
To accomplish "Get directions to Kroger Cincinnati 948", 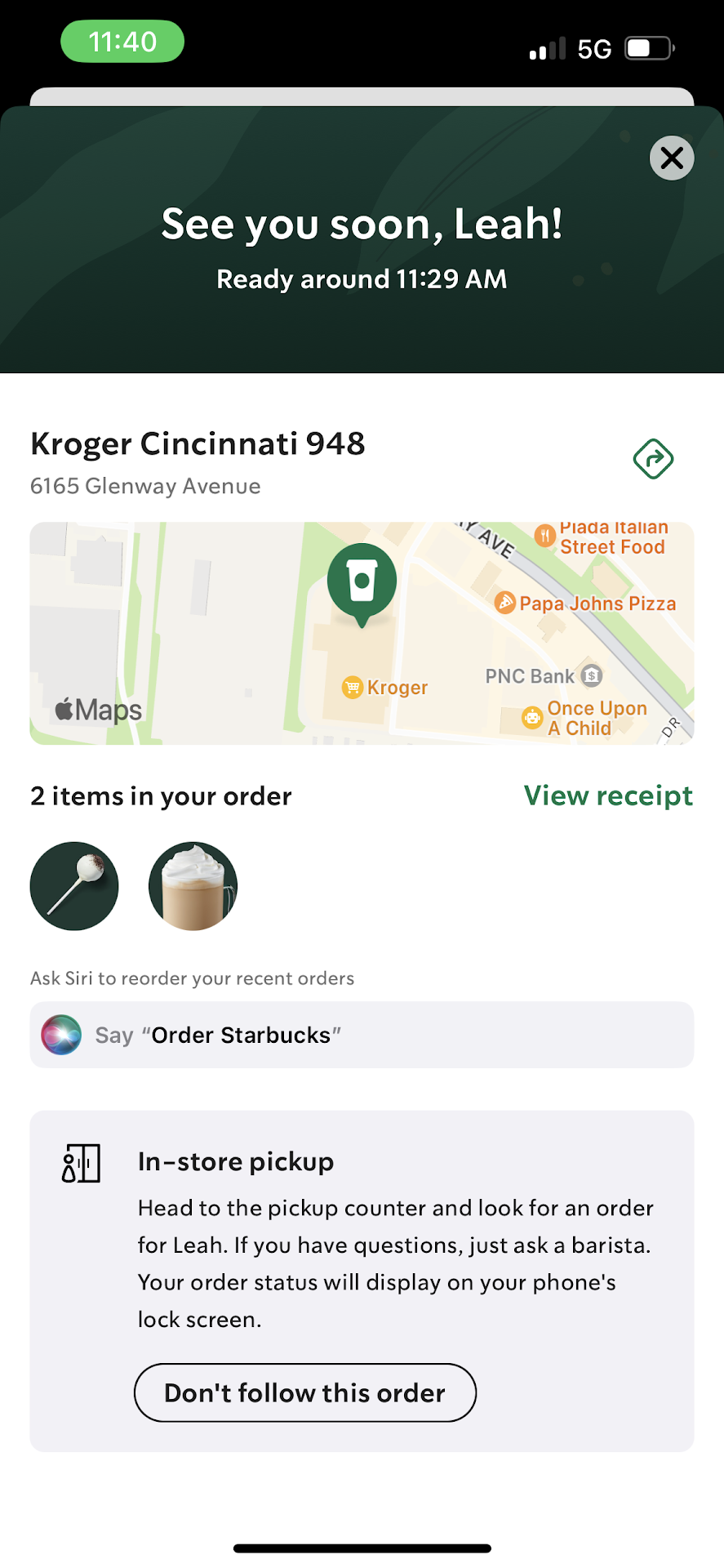I will (x=653, y=459).
